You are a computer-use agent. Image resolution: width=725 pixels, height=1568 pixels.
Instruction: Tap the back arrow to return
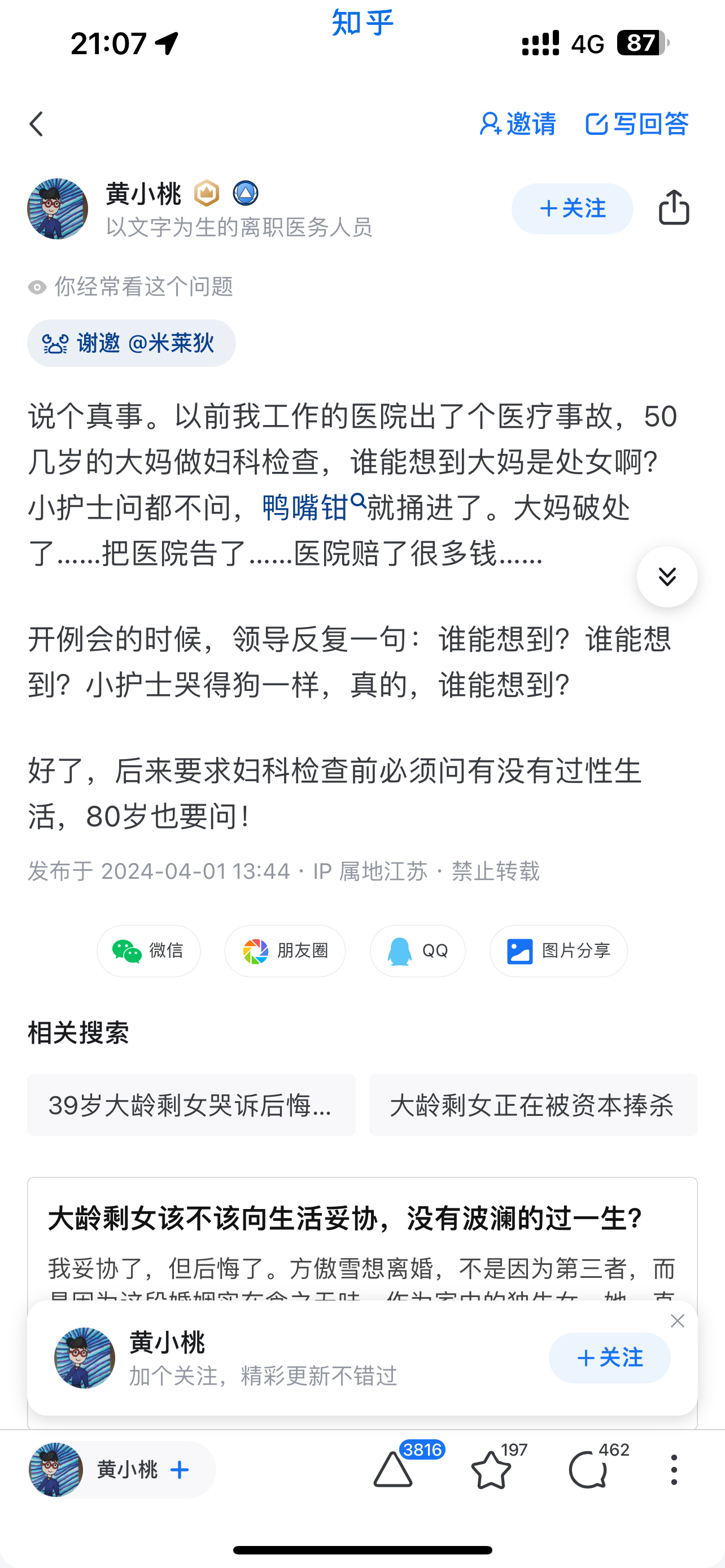(37, 124)
